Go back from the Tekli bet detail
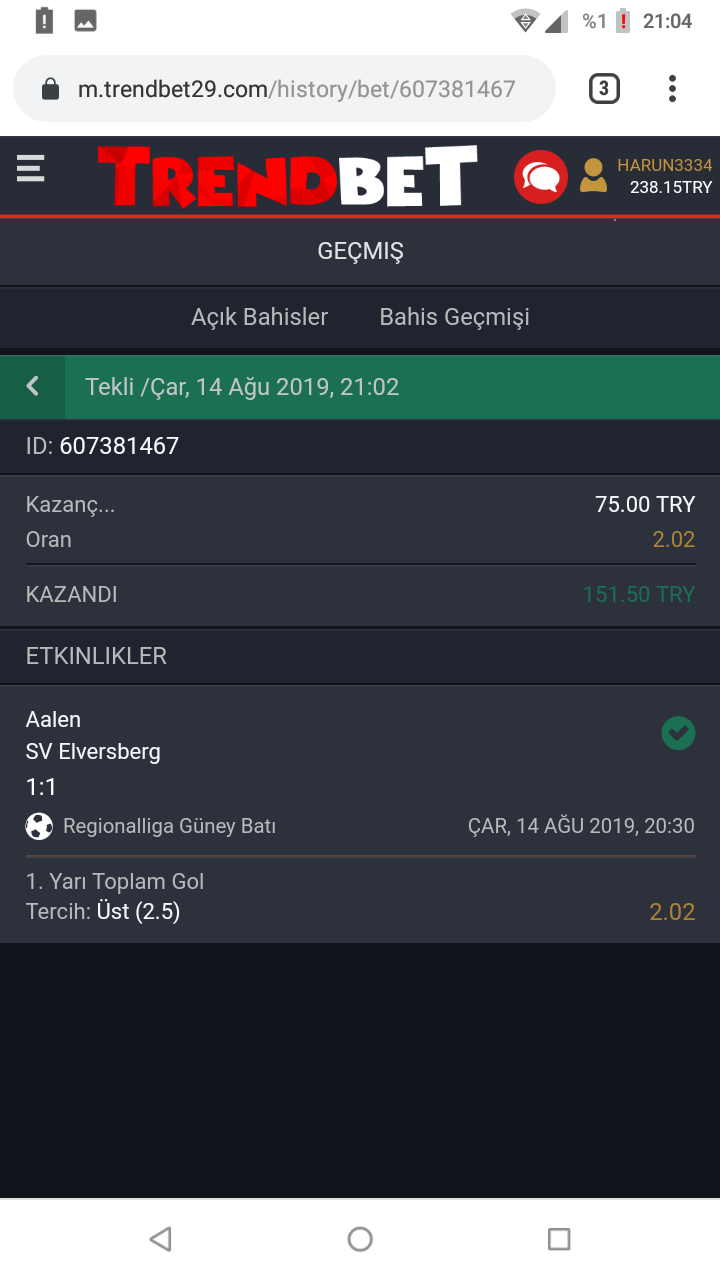 33,386
